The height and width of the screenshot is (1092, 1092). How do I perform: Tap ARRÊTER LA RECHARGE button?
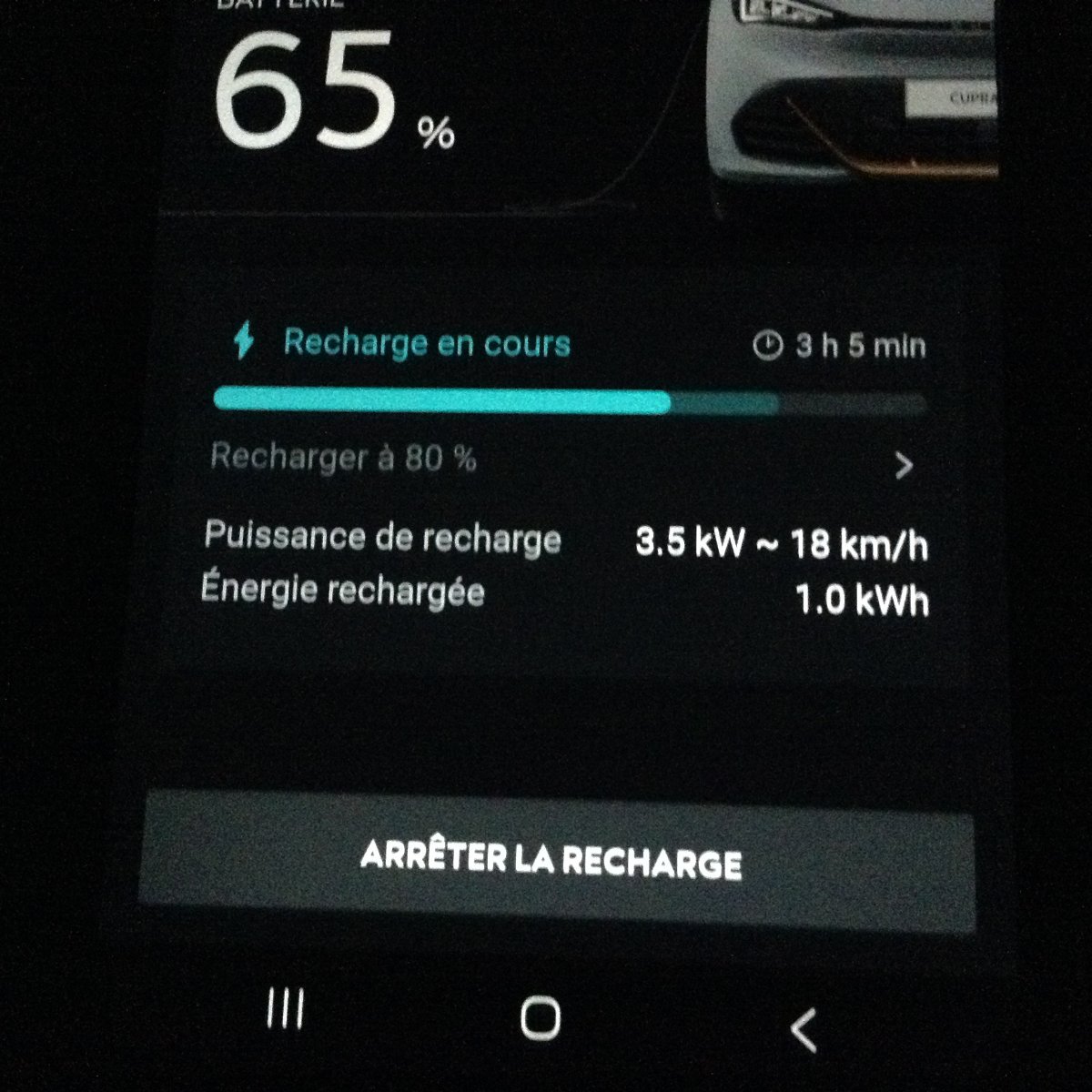(x=553, y=860)
